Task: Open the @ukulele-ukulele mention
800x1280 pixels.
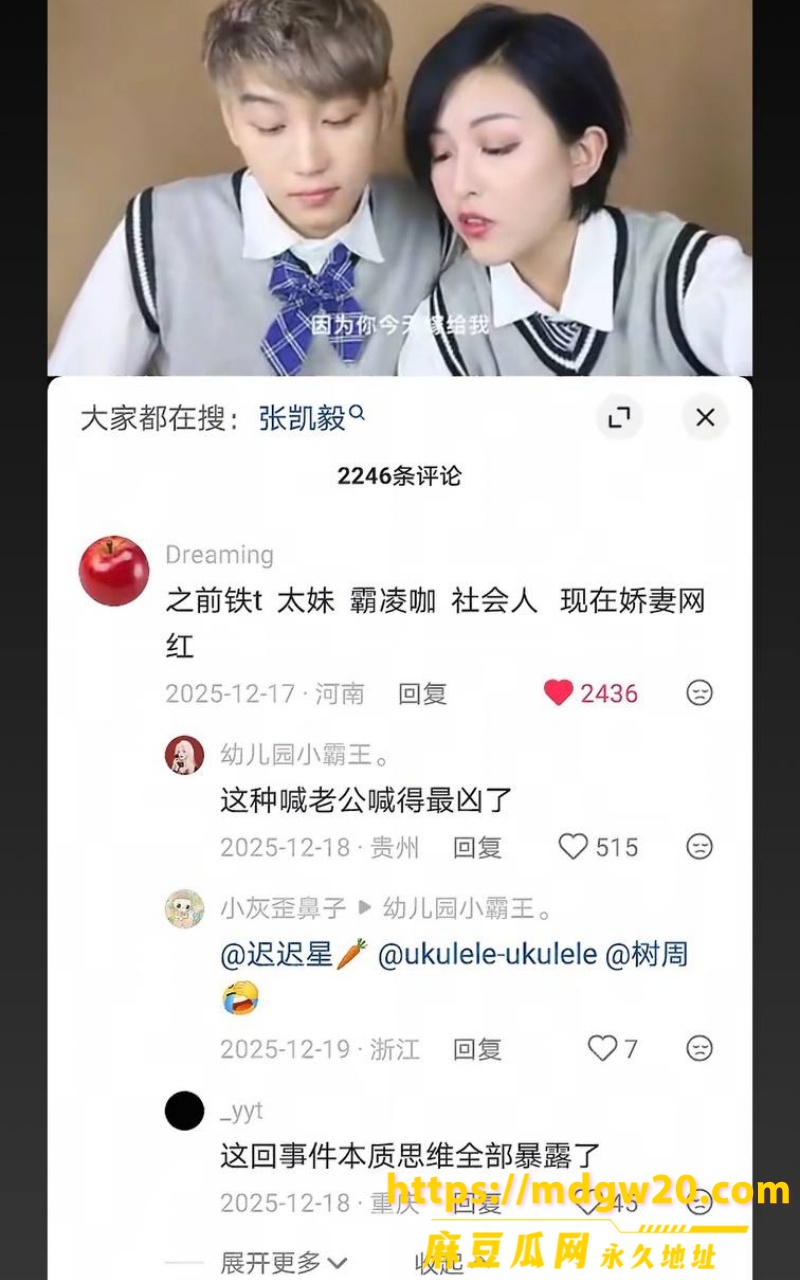Action: pyautogui.click(x=487, y=955)
